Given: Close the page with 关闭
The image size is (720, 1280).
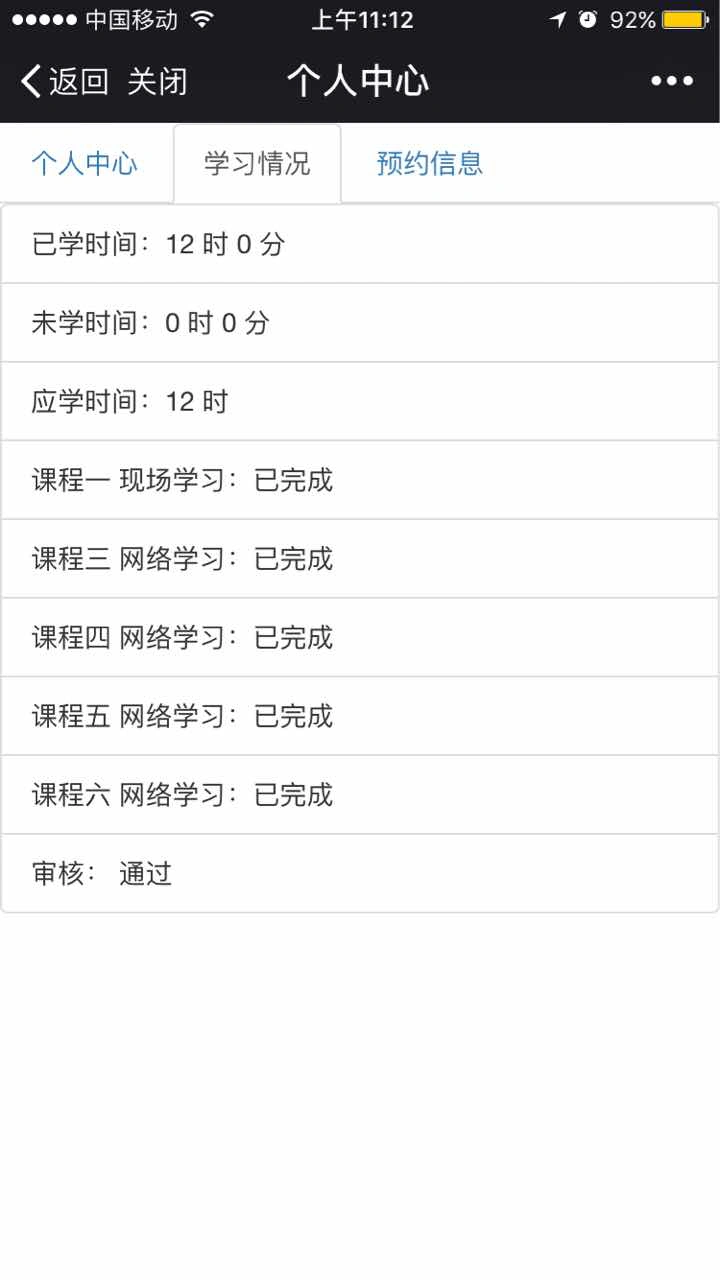Looking at the screenshot, I should coord(157,82).
